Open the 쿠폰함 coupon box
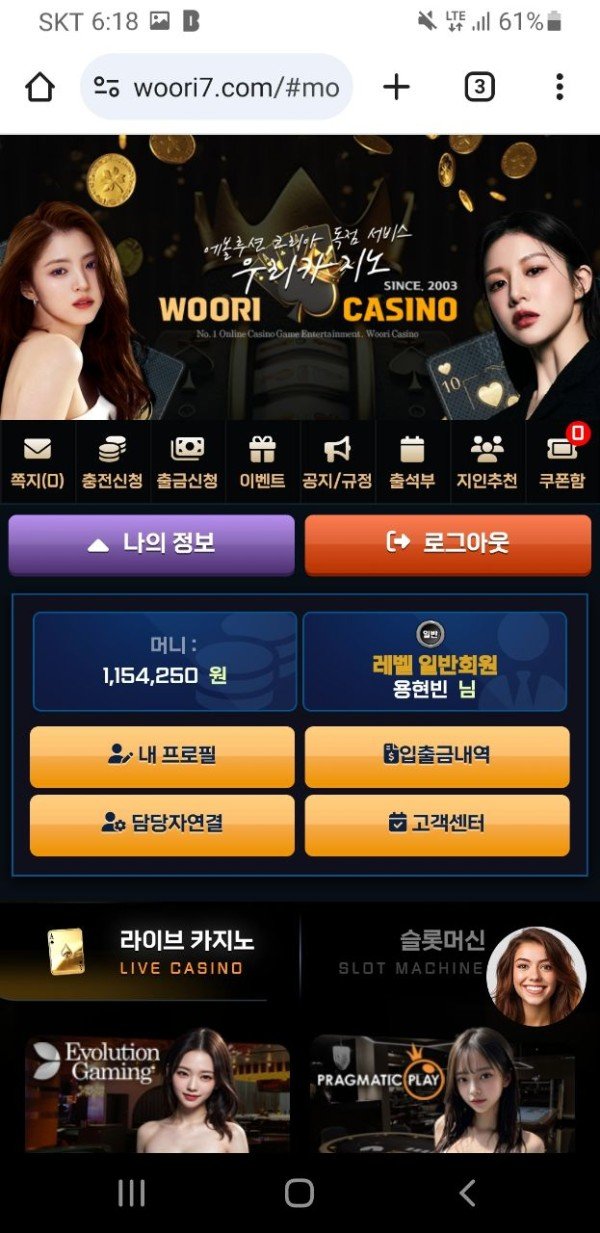Image resolution: width=600 pixels, height=1233 pixels. pos(561,464)
